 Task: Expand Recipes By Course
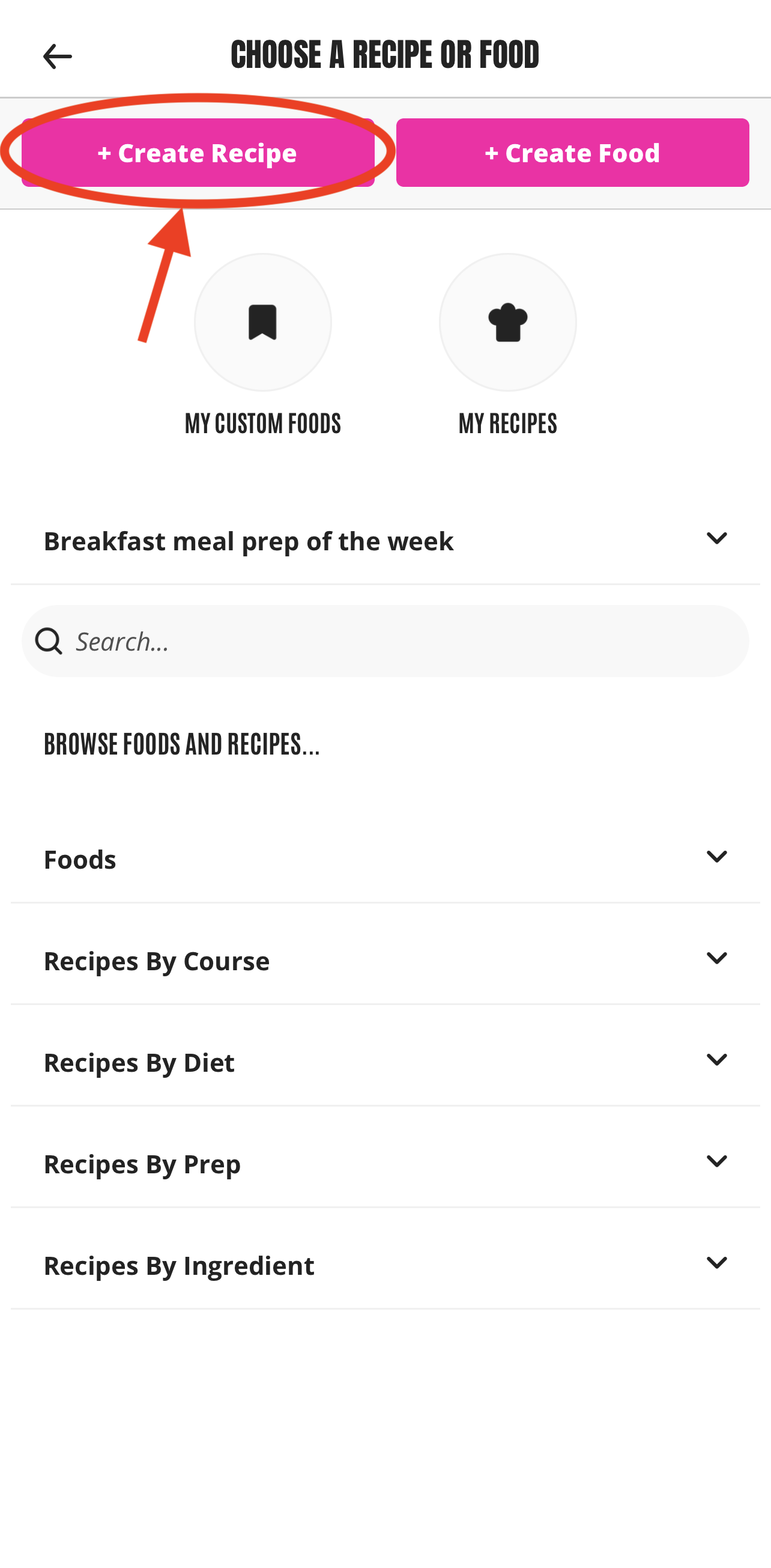coord(385,961)
